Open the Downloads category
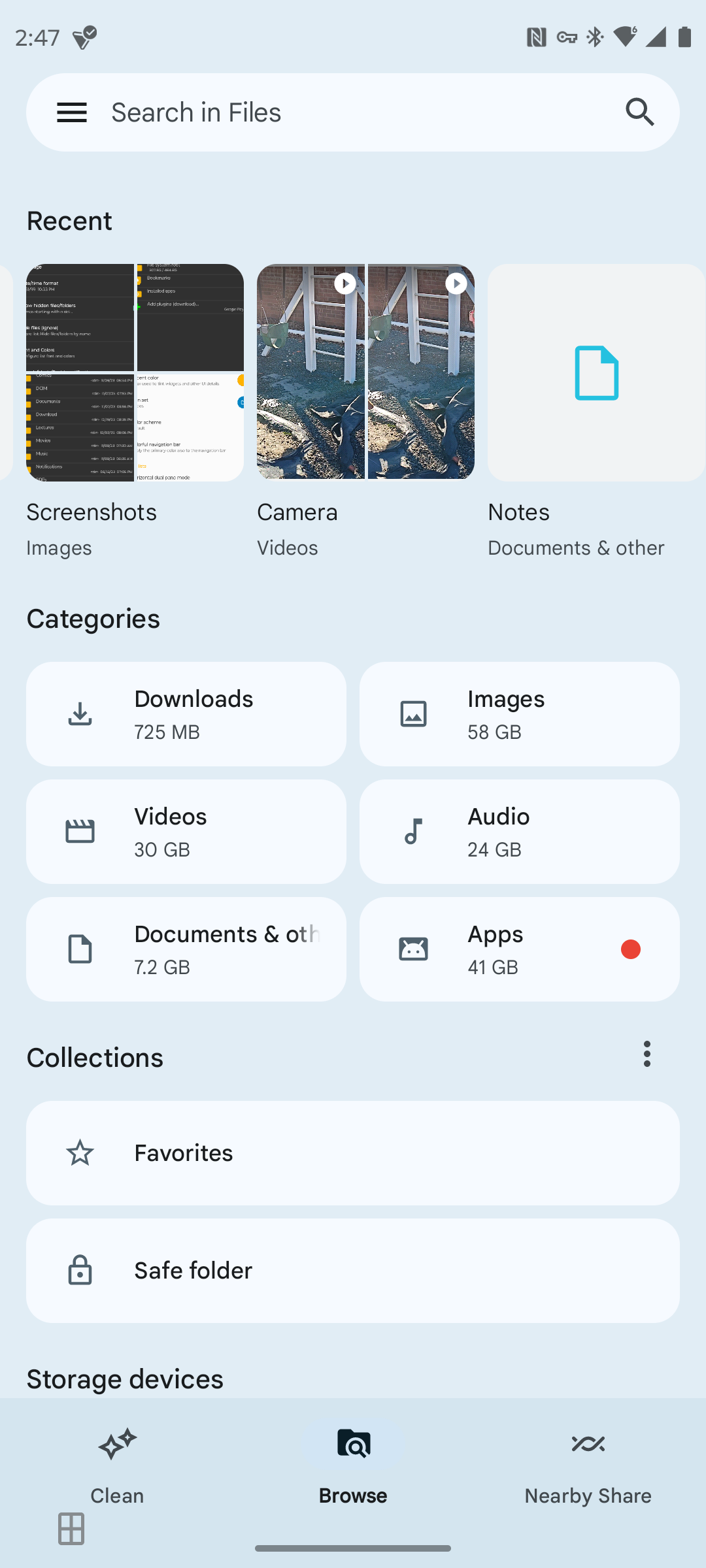Image resolution: width=706 pixels, height=1568 pixels. (x=186, y=714)
